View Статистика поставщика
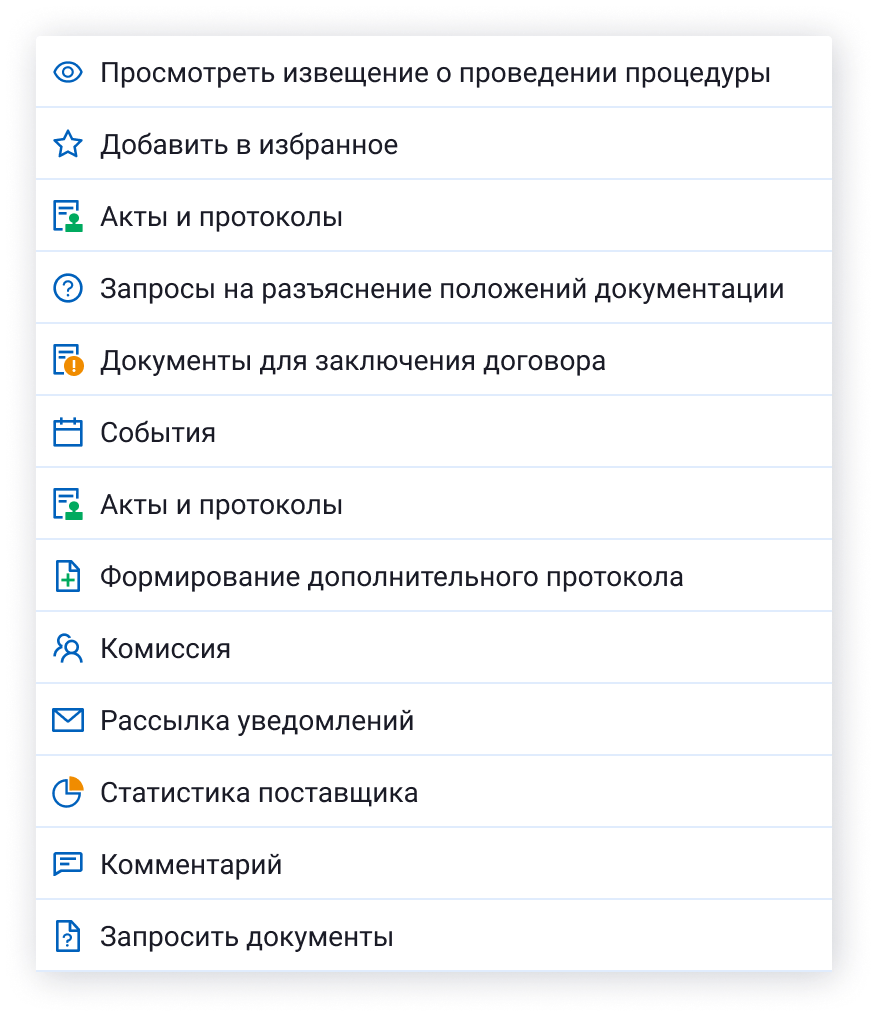The height and width of the screenshot is (1016, 876). point(259,793)
